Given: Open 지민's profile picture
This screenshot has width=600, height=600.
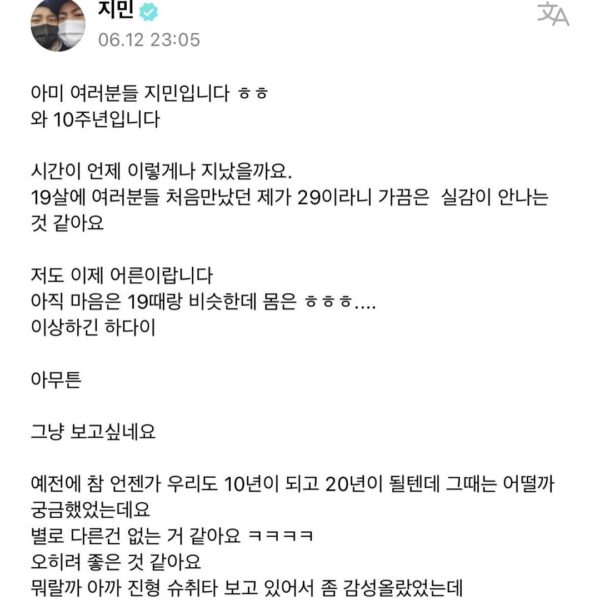Looking at the screenshot, I should (x=58, y=25).
